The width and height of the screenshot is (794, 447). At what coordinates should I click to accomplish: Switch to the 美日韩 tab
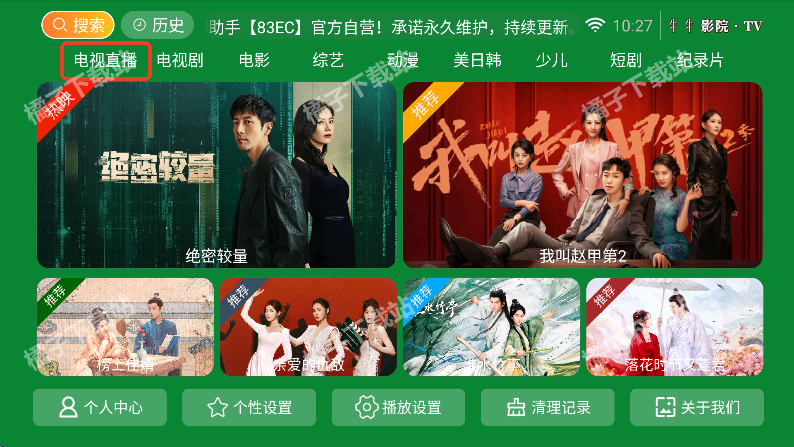477,60
